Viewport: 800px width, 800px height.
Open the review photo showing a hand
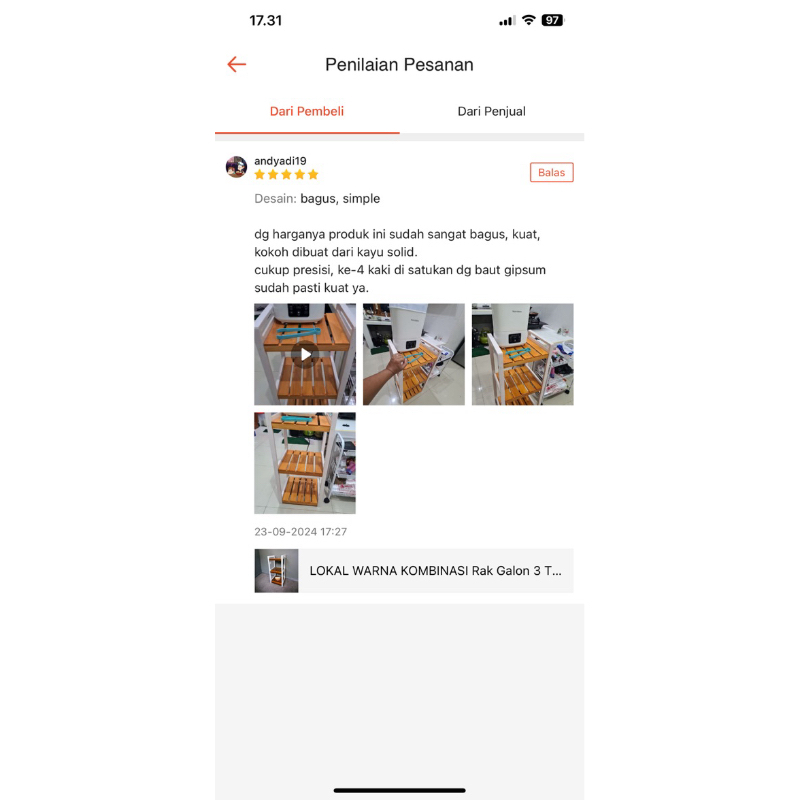pos(414,354)
